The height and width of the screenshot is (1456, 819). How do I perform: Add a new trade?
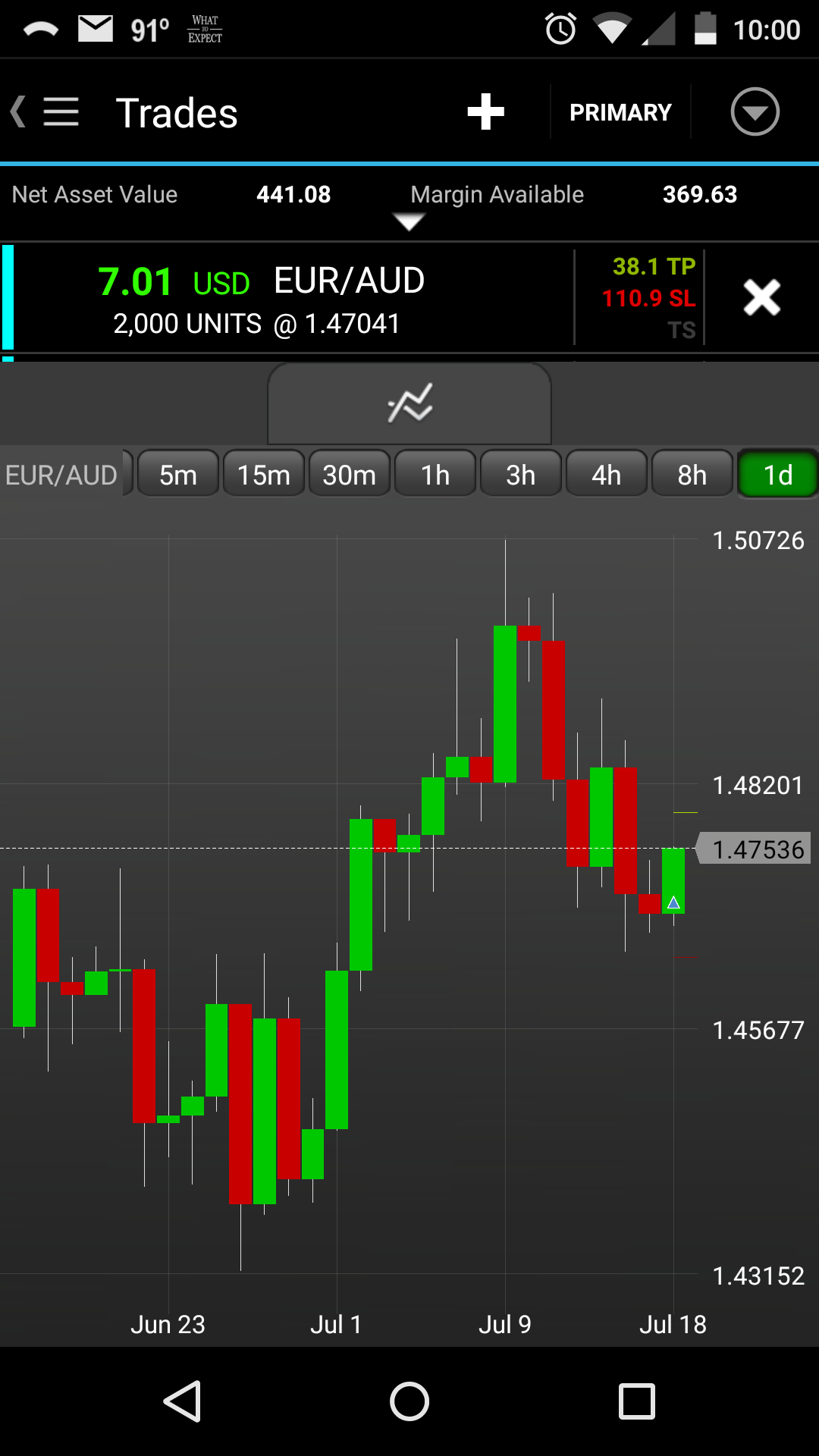[485, 112]
